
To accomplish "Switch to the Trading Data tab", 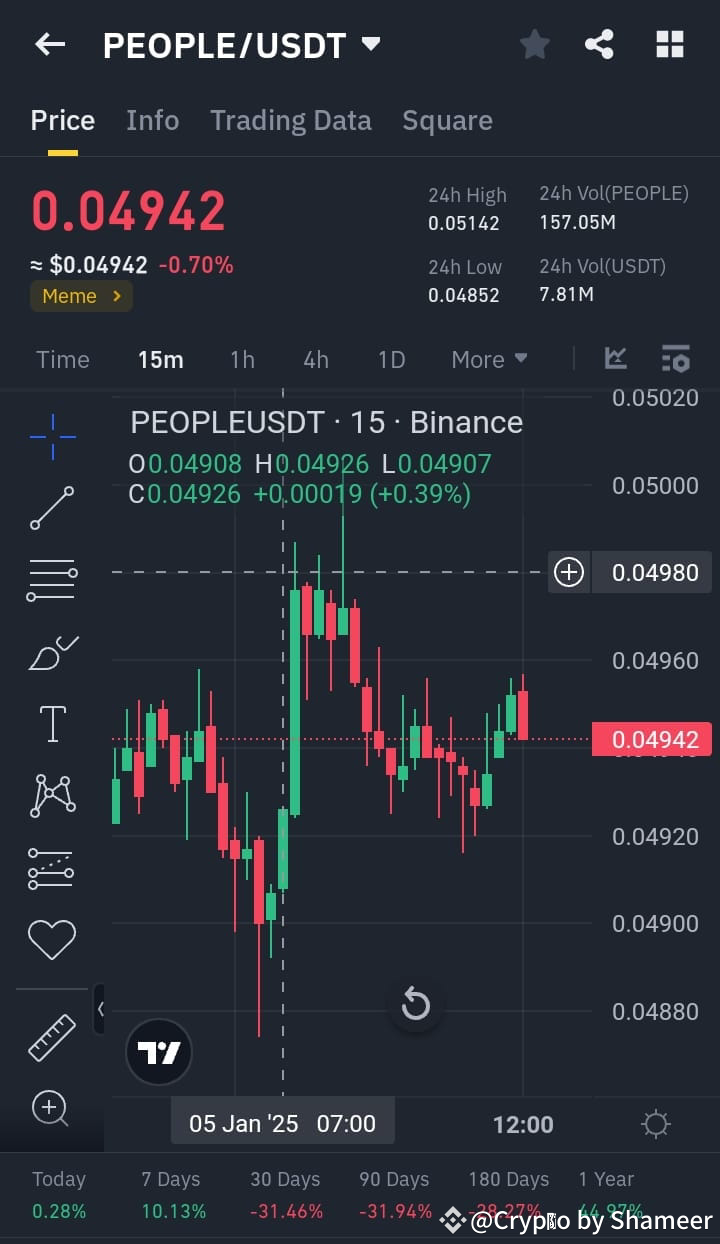I will pos(290,120).
